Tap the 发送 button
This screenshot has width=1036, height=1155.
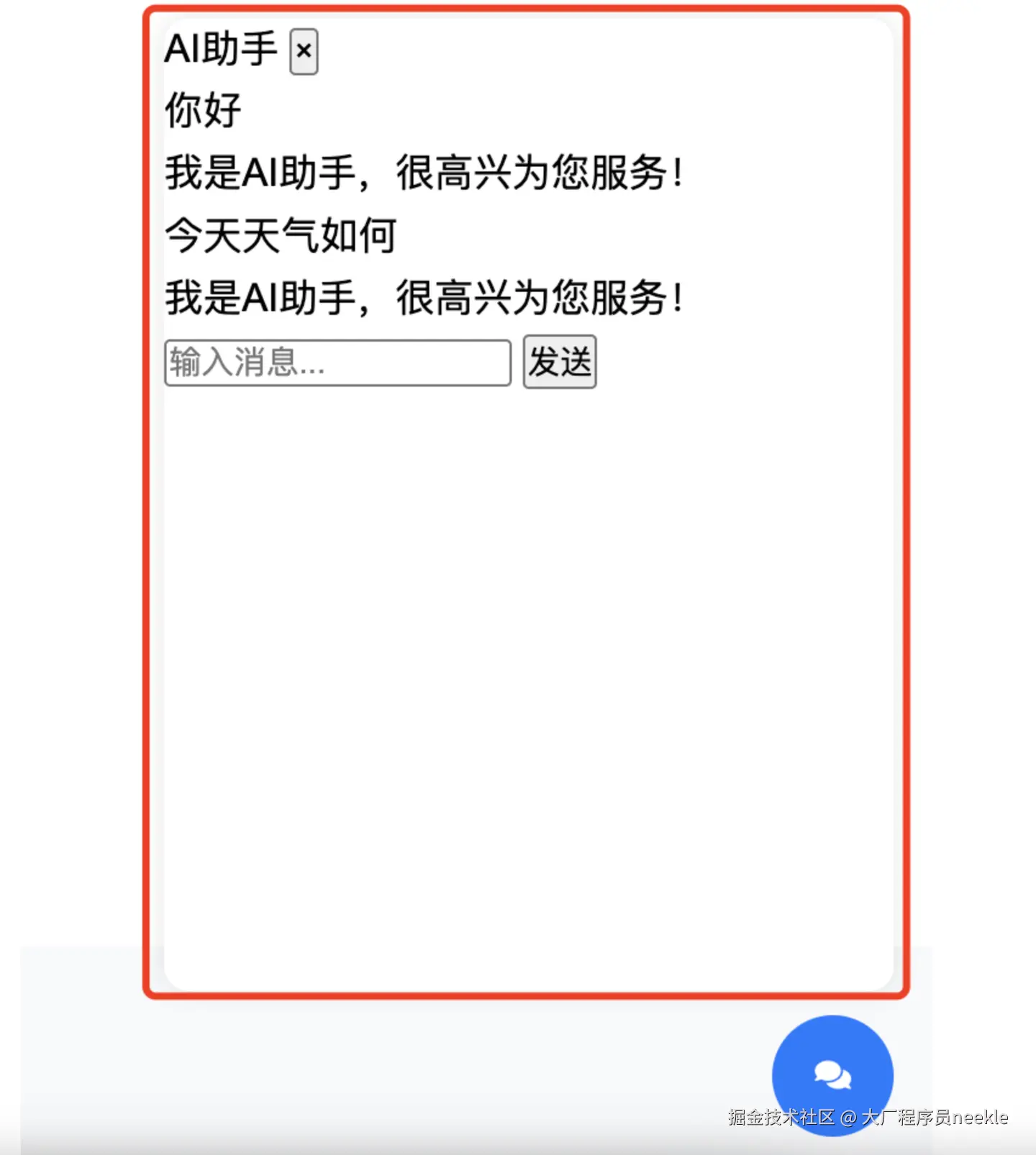click(559, 362)
